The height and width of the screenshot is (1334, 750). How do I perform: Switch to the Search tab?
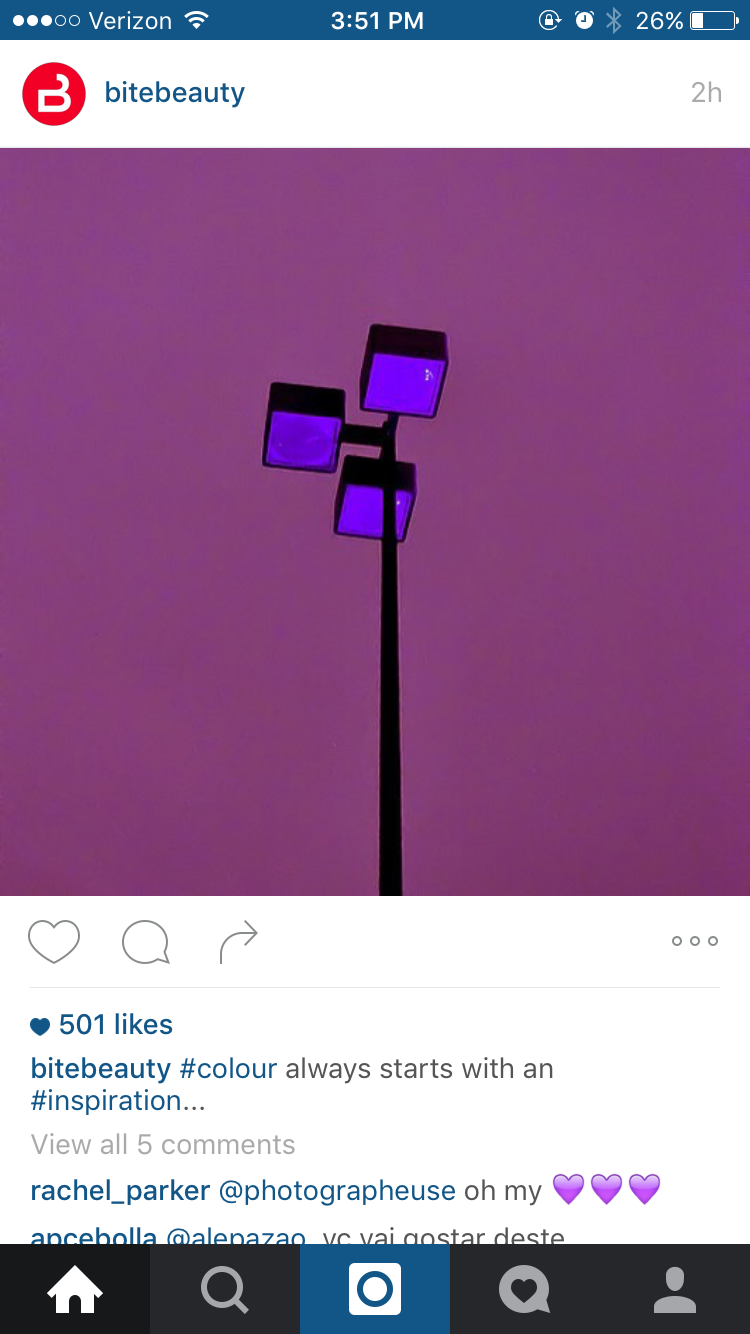pos(225,1289)
